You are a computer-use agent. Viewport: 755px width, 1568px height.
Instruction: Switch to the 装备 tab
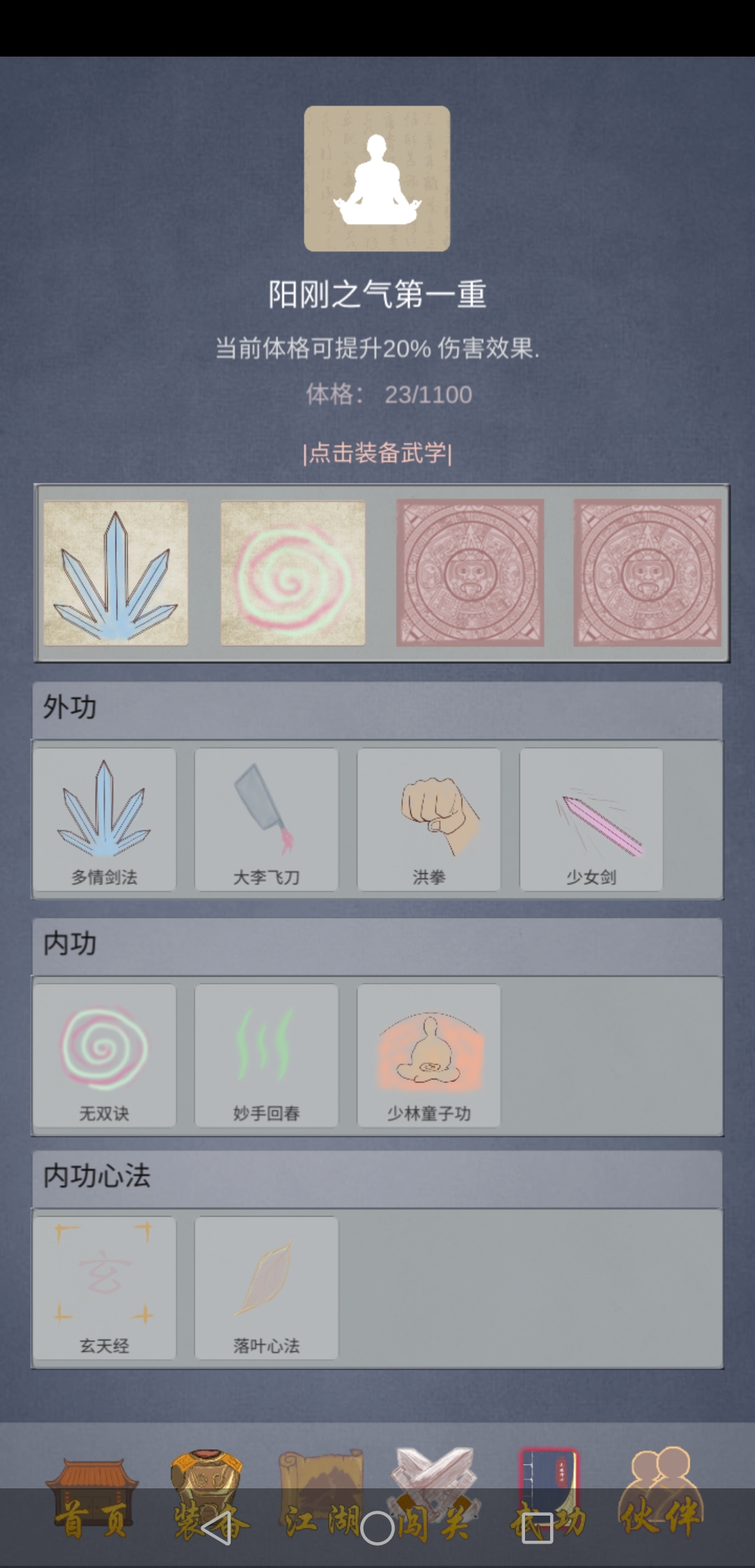pos(207,1497)
